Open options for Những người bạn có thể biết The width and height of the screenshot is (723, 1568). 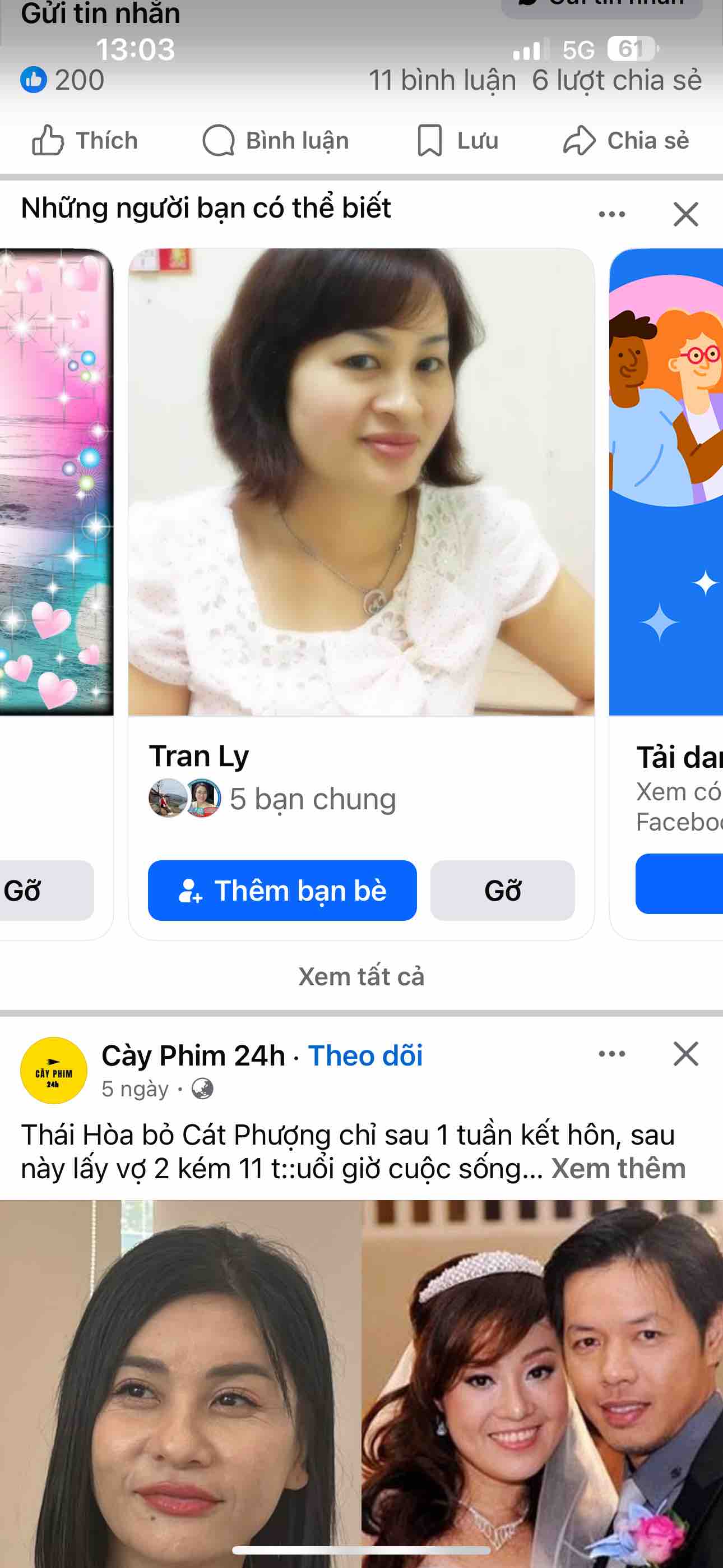[611, 214]
